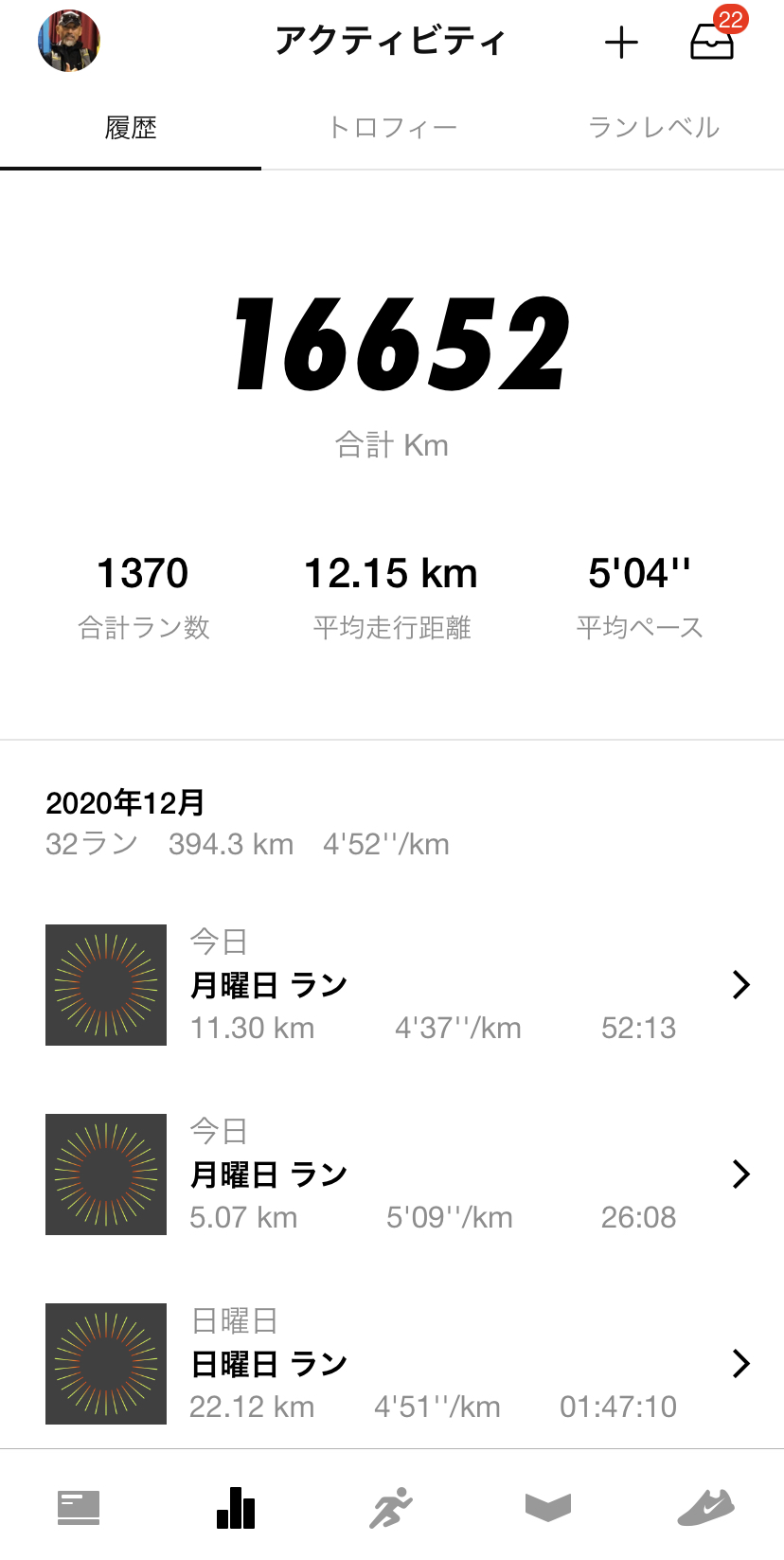Switch to the 履歴 tab

(131, 128)
